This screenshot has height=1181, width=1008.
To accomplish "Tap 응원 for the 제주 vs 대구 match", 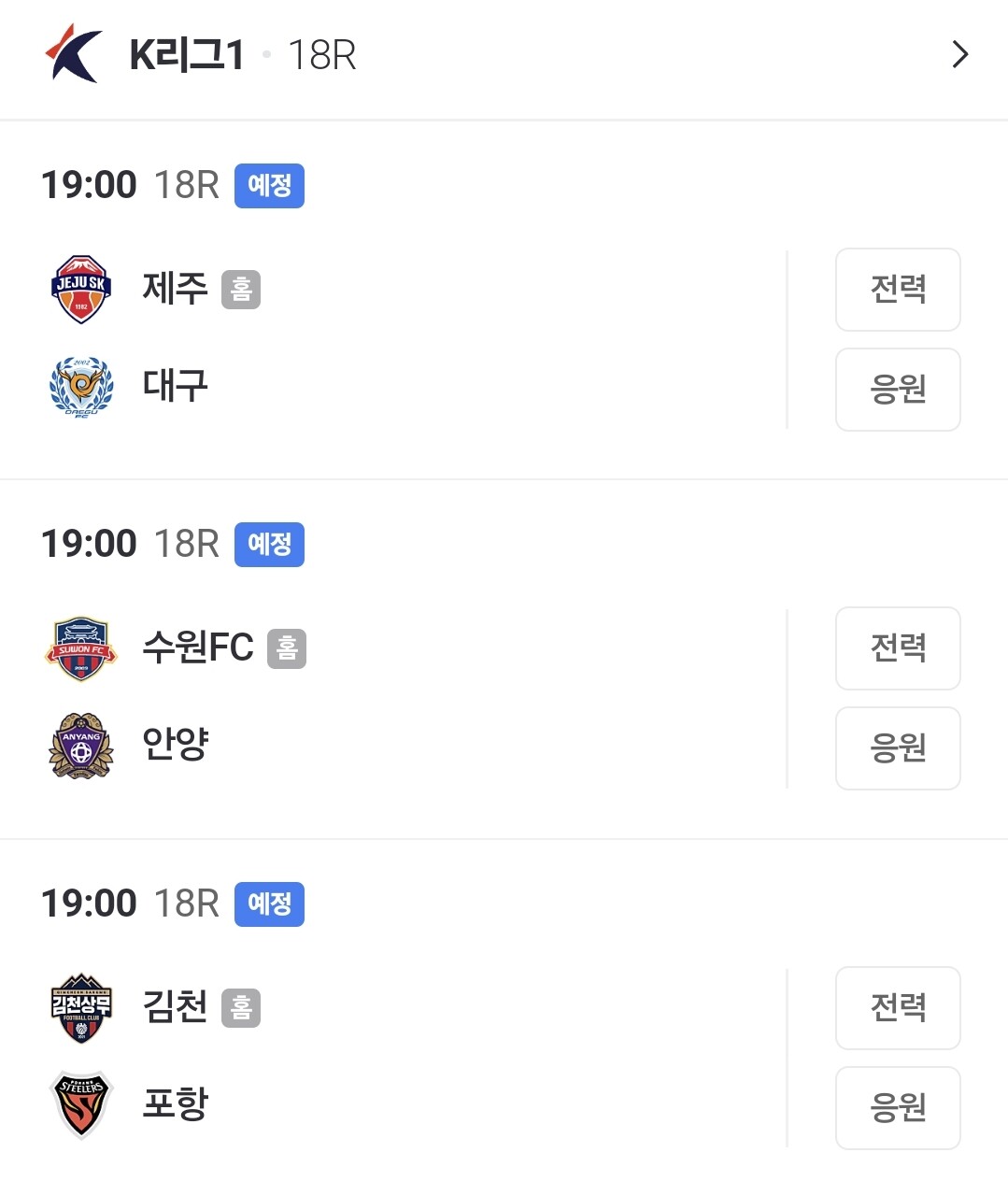I will point(897,390).
